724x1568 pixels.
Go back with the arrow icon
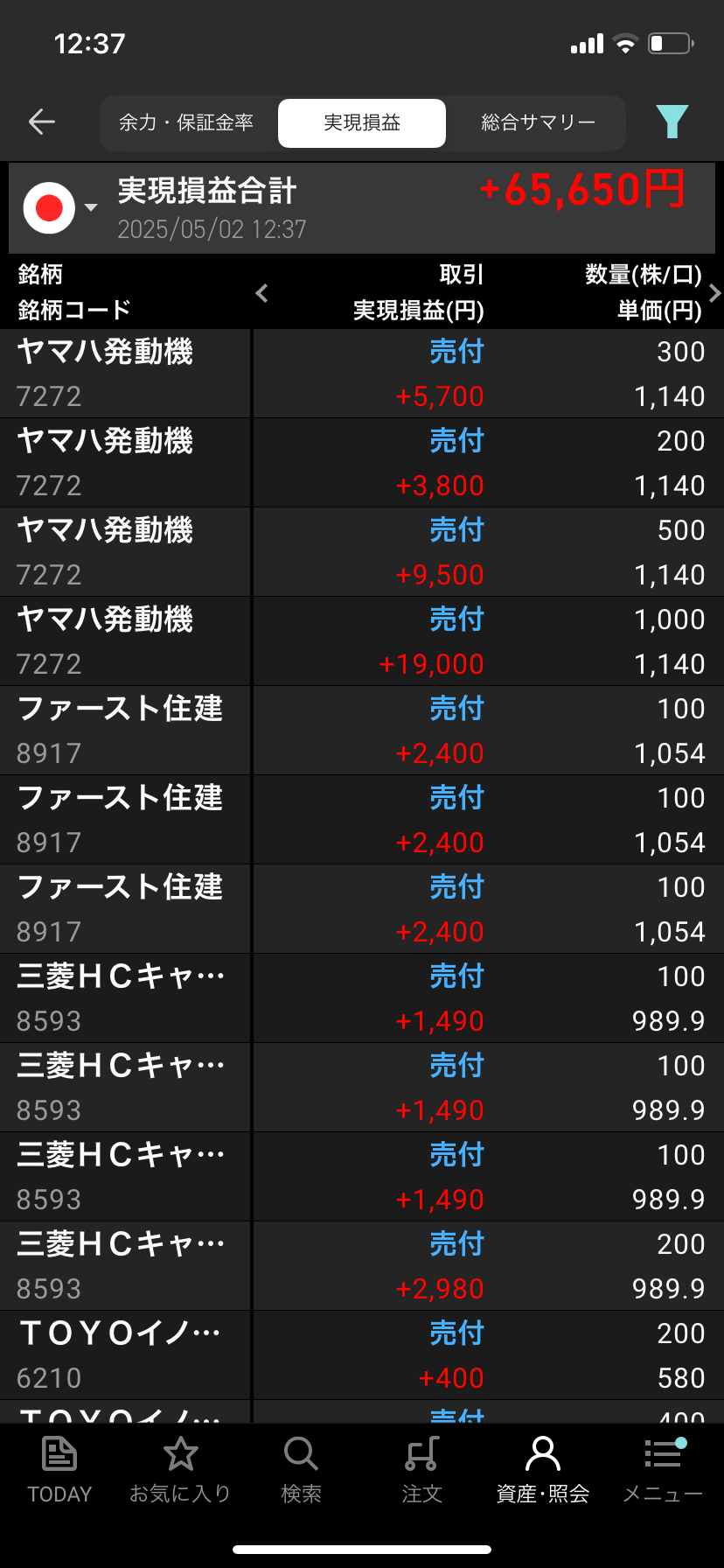point(42,122)
